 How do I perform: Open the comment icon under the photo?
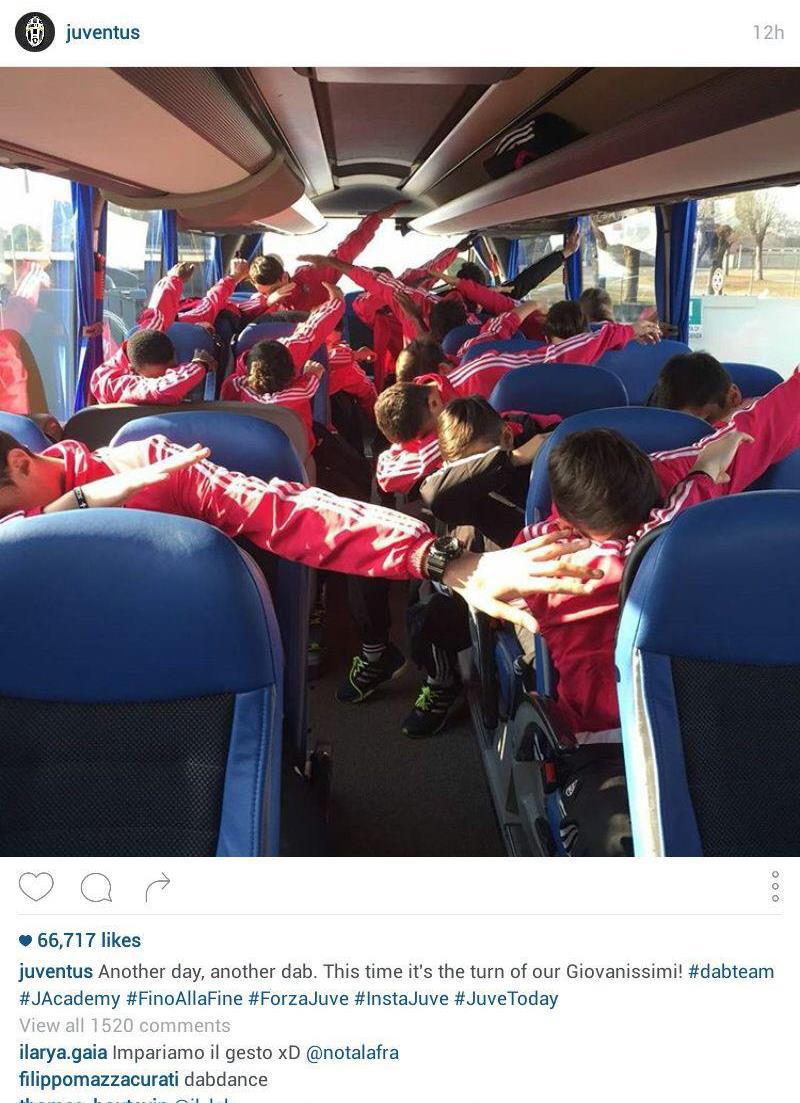coord(96,887)
